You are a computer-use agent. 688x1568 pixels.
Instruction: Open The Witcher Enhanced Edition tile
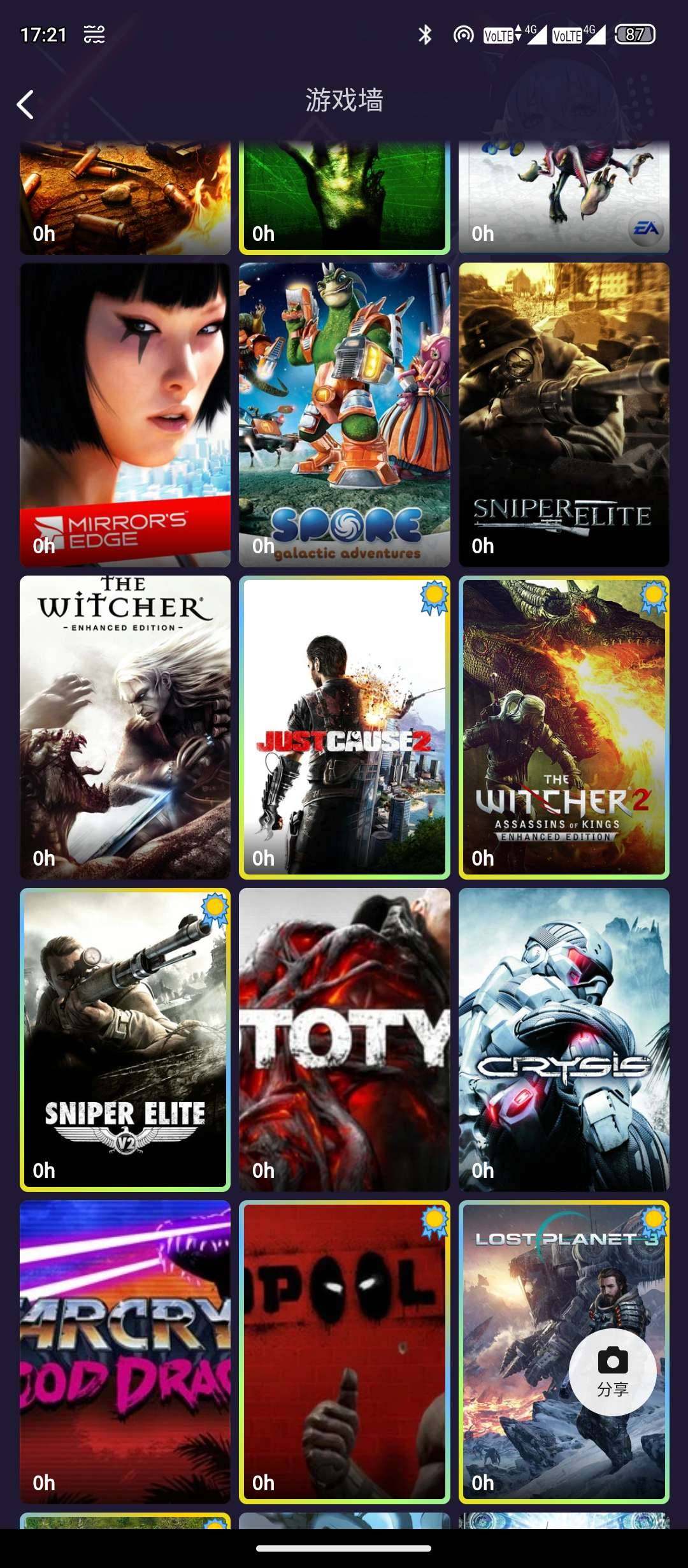point(125,727)
